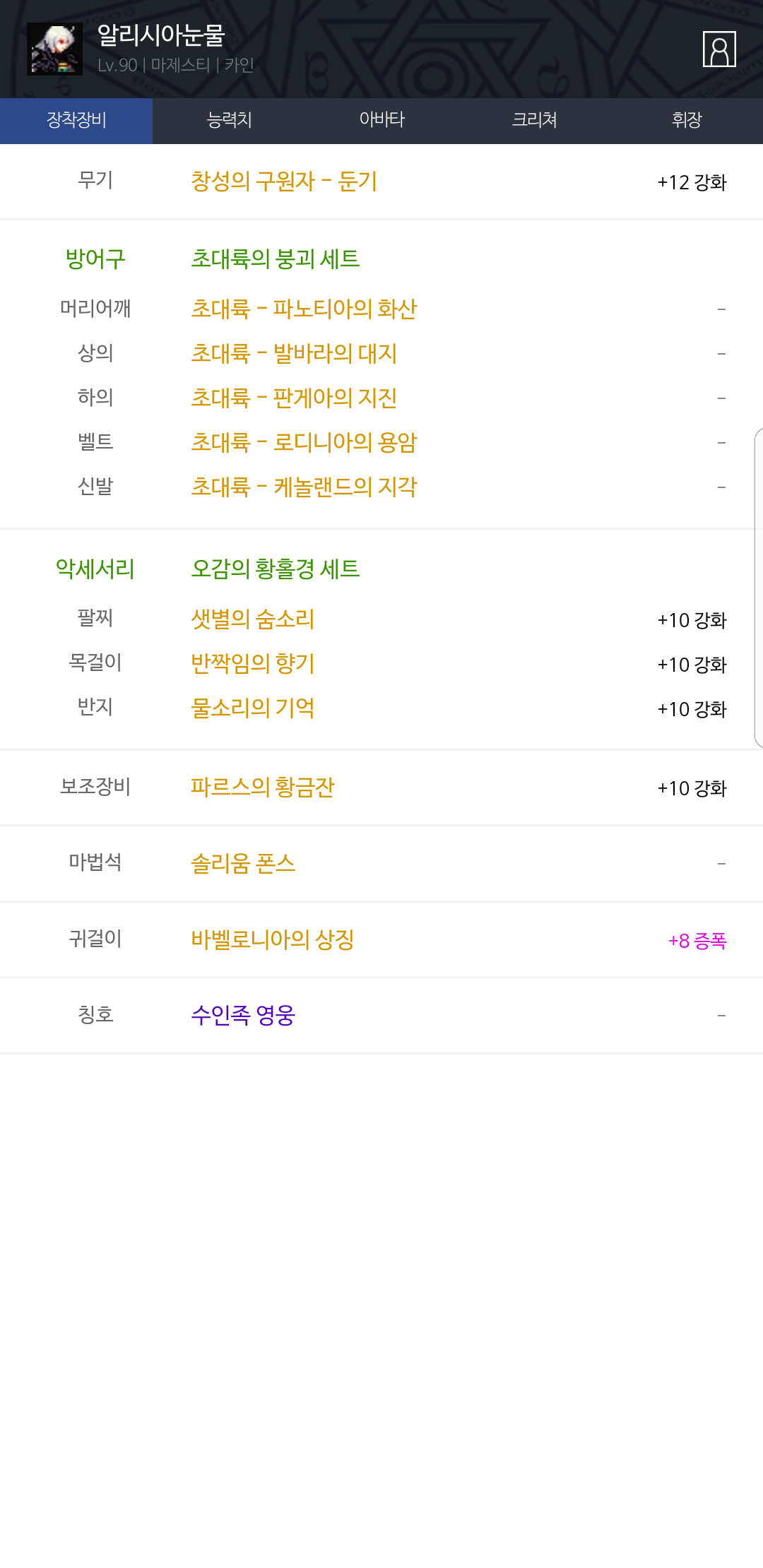Open 초대륙 - 발바라의 대지 item
Screen dimensions: 763x1568
[294, 353]
